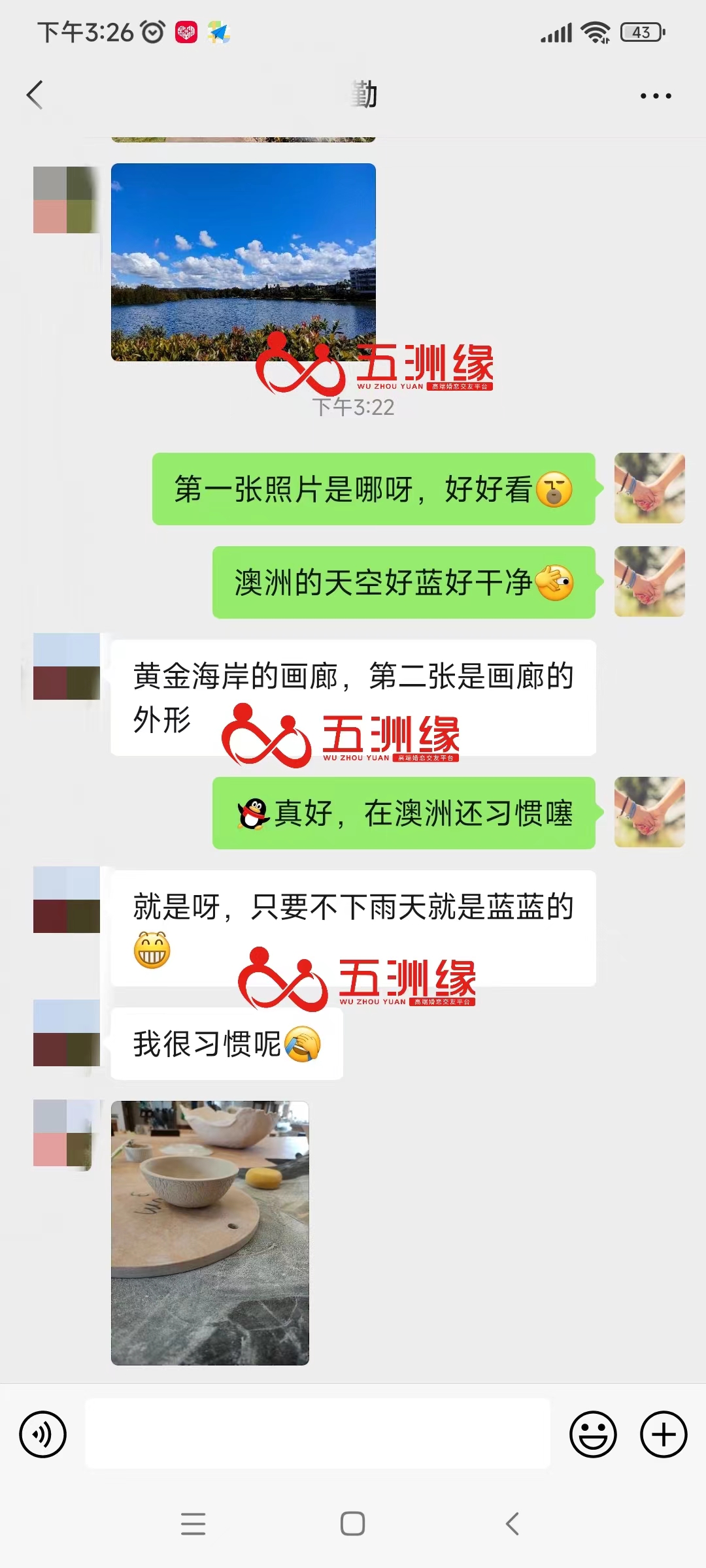Screen dimensions: 706x1568
Task: Tap the message text field
Action: (x=318, y=1435)
